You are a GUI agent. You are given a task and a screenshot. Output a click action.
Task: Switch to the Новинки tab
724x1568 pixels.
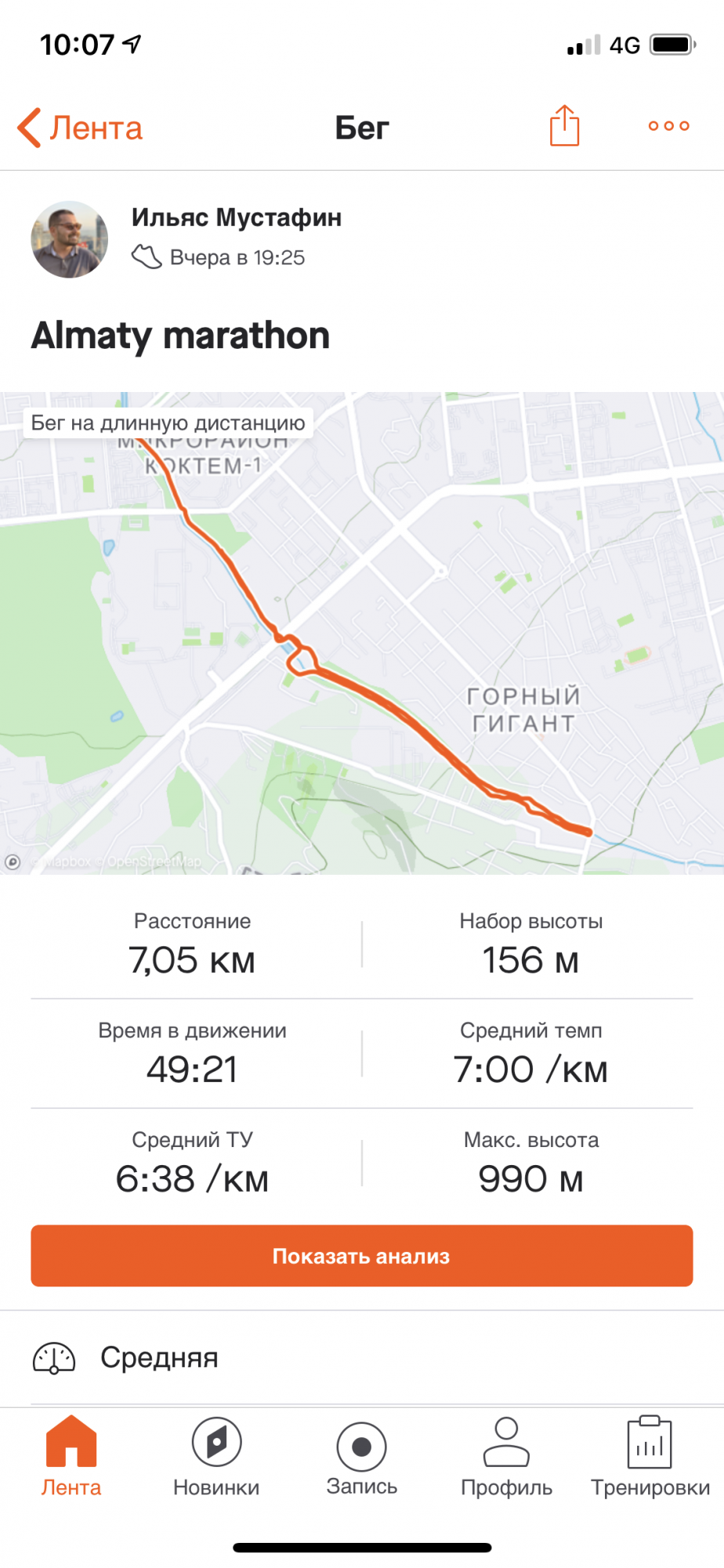216,1457
